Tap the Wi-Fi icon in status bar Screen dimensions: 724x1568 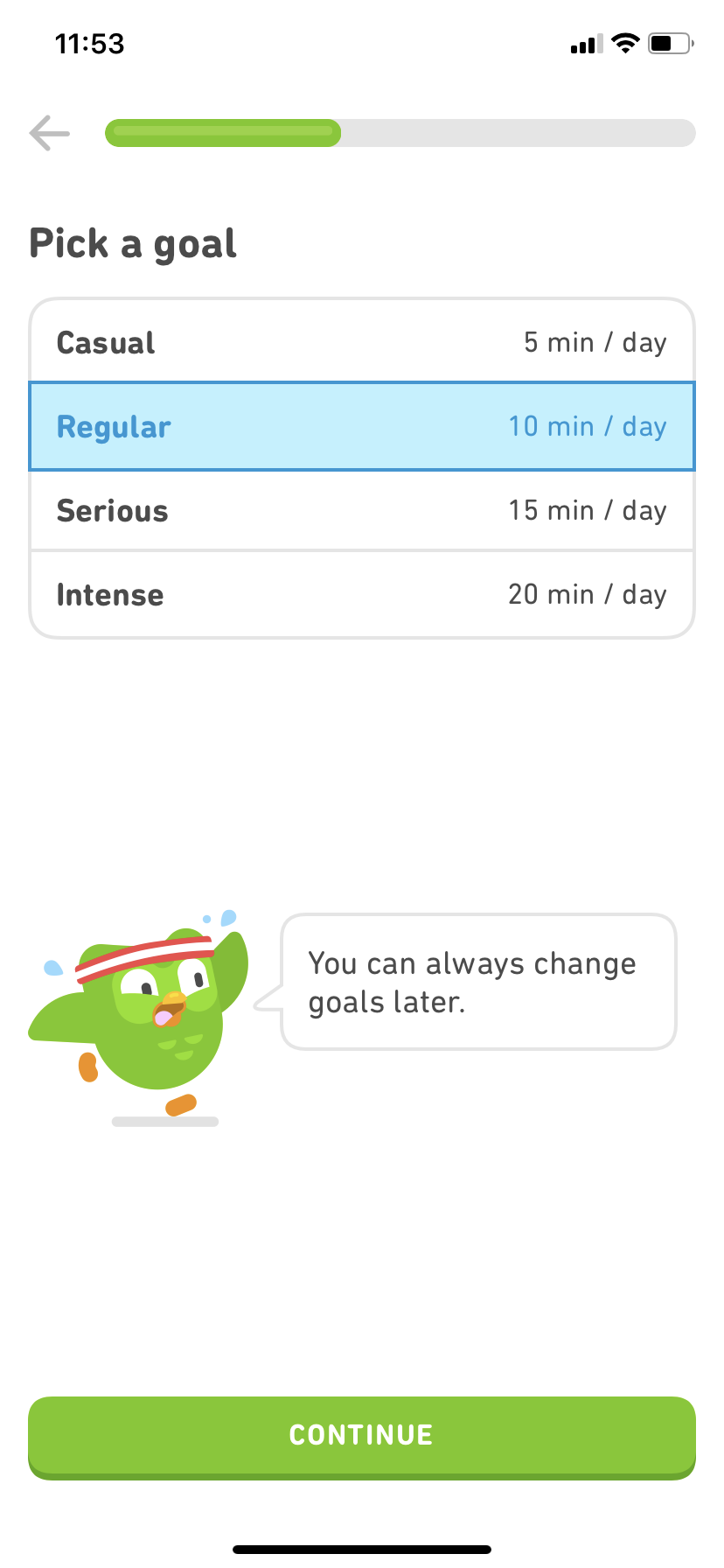(626, 43)
